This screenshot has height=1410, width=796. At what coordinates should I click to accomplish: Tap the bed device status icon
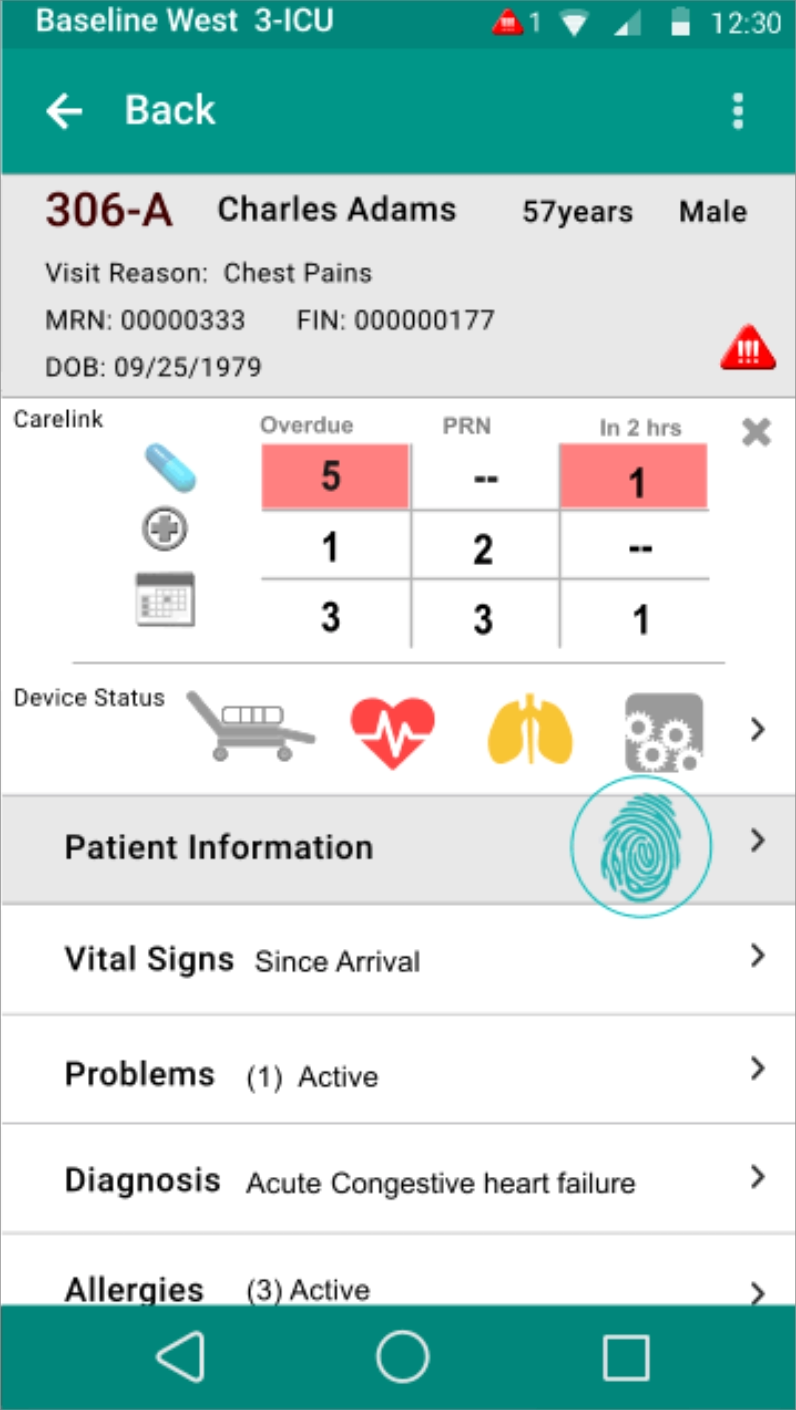click(x=250, y=729)
